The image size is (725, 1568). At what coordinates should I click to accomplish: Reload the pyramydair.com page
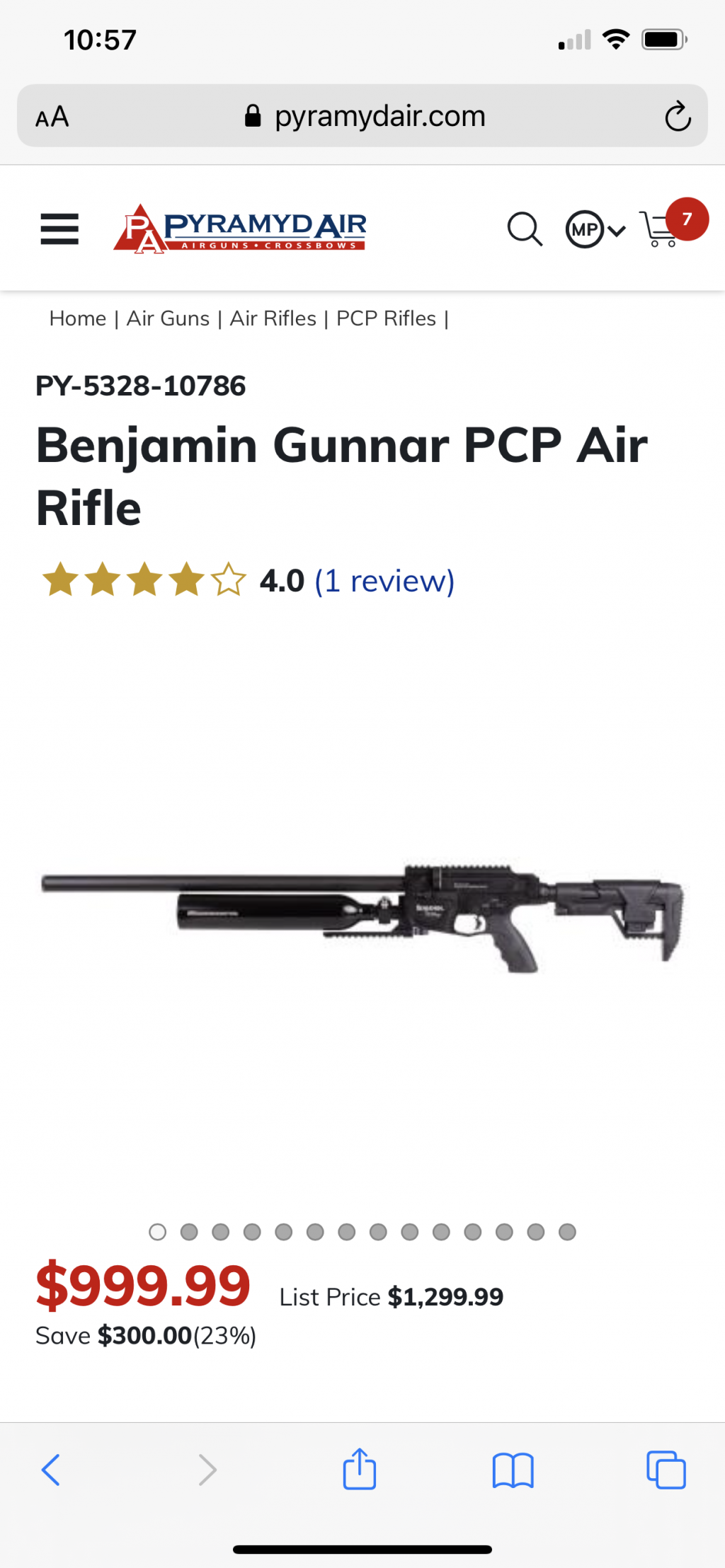(677, 117)
